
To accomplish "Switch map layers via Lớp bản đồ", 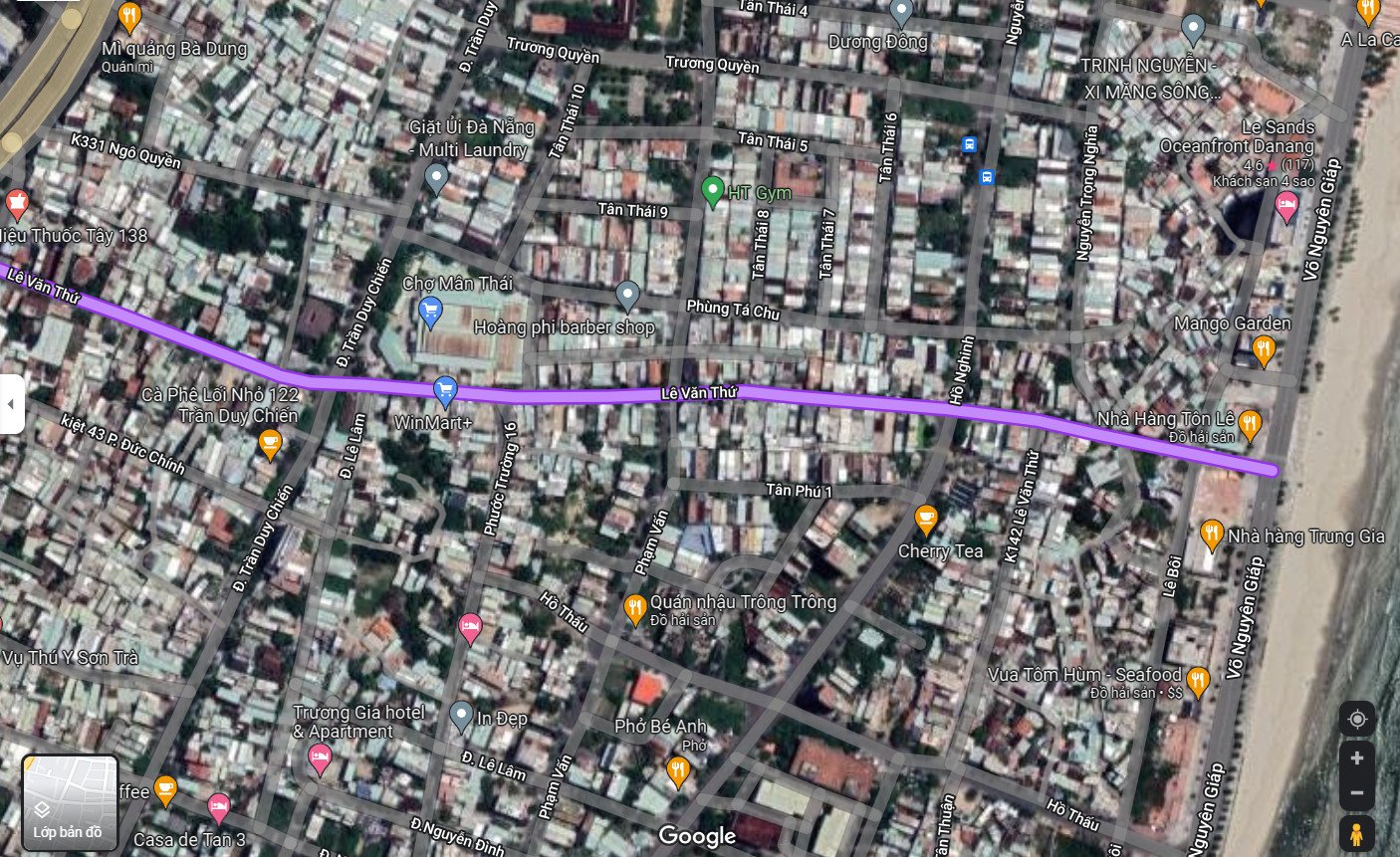I will pos(70,802).
